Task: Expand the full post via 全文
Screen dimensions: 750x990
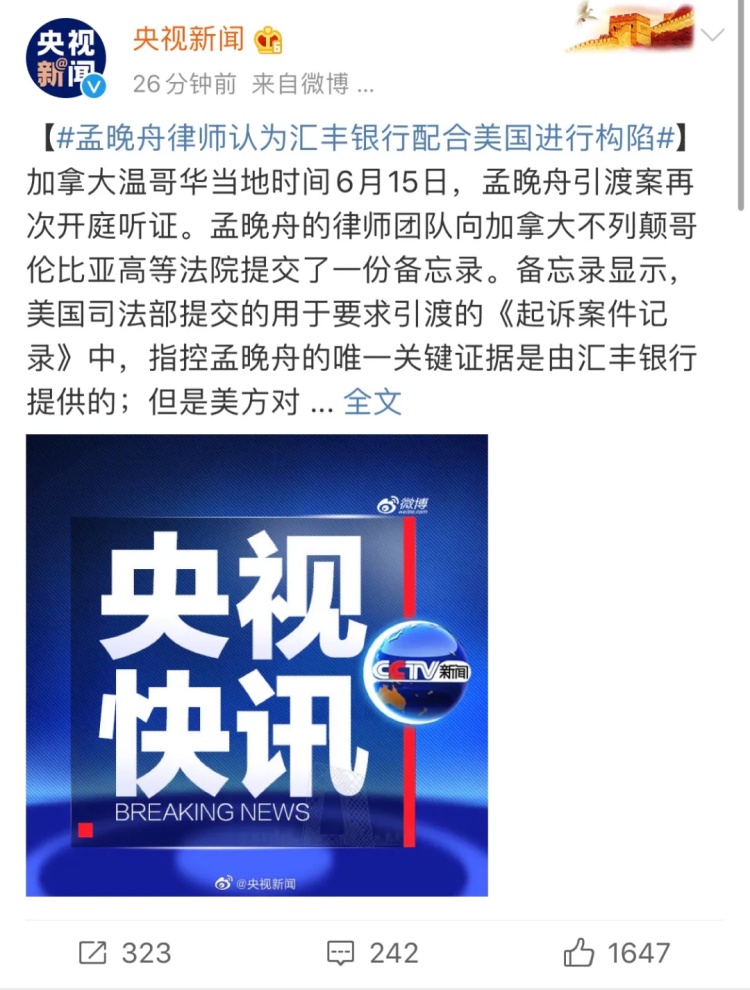Action: [372, 401]
